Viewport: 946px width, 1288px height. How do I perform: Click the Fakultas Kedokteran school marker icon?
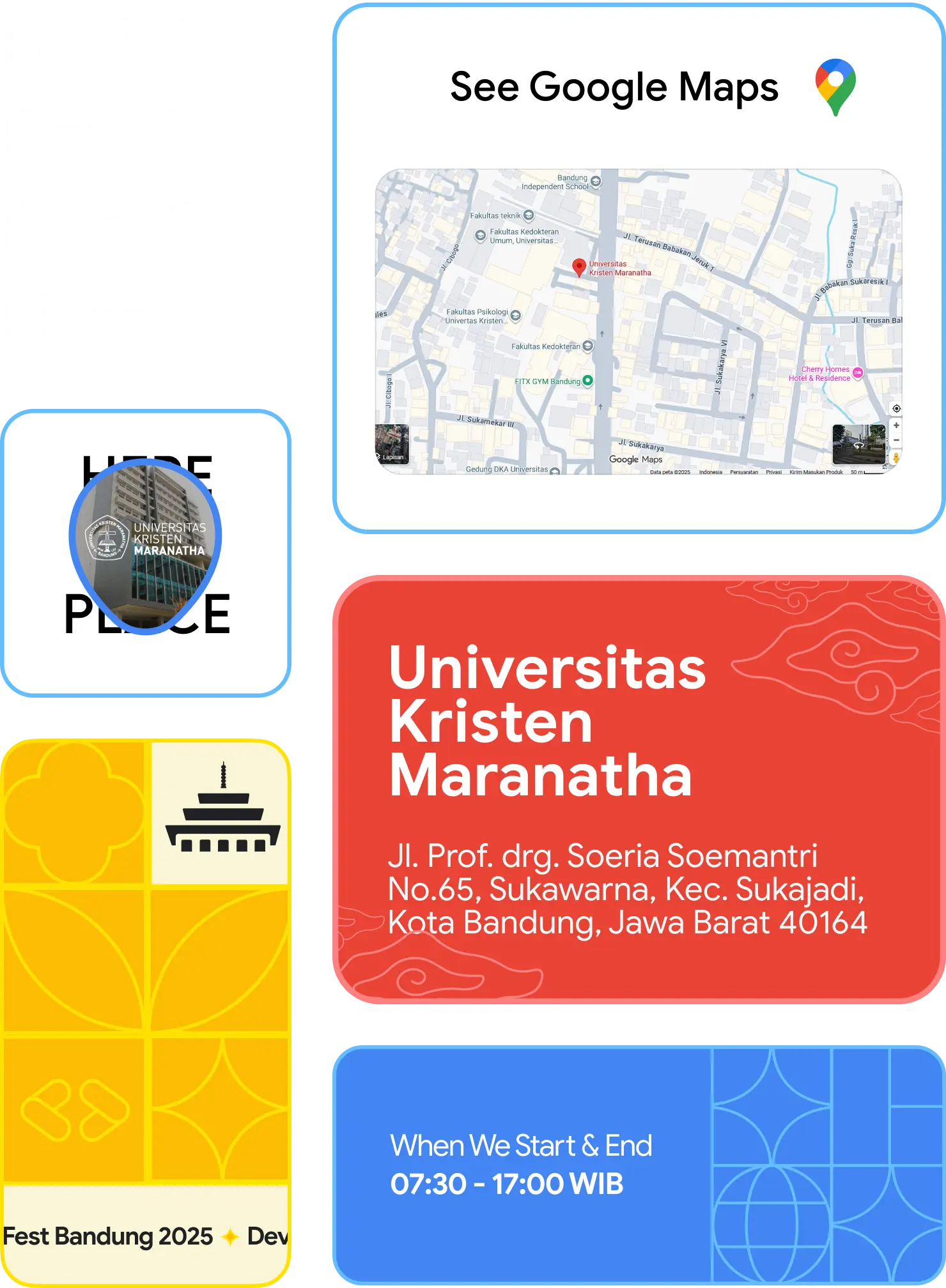click(x=587, y=346)
